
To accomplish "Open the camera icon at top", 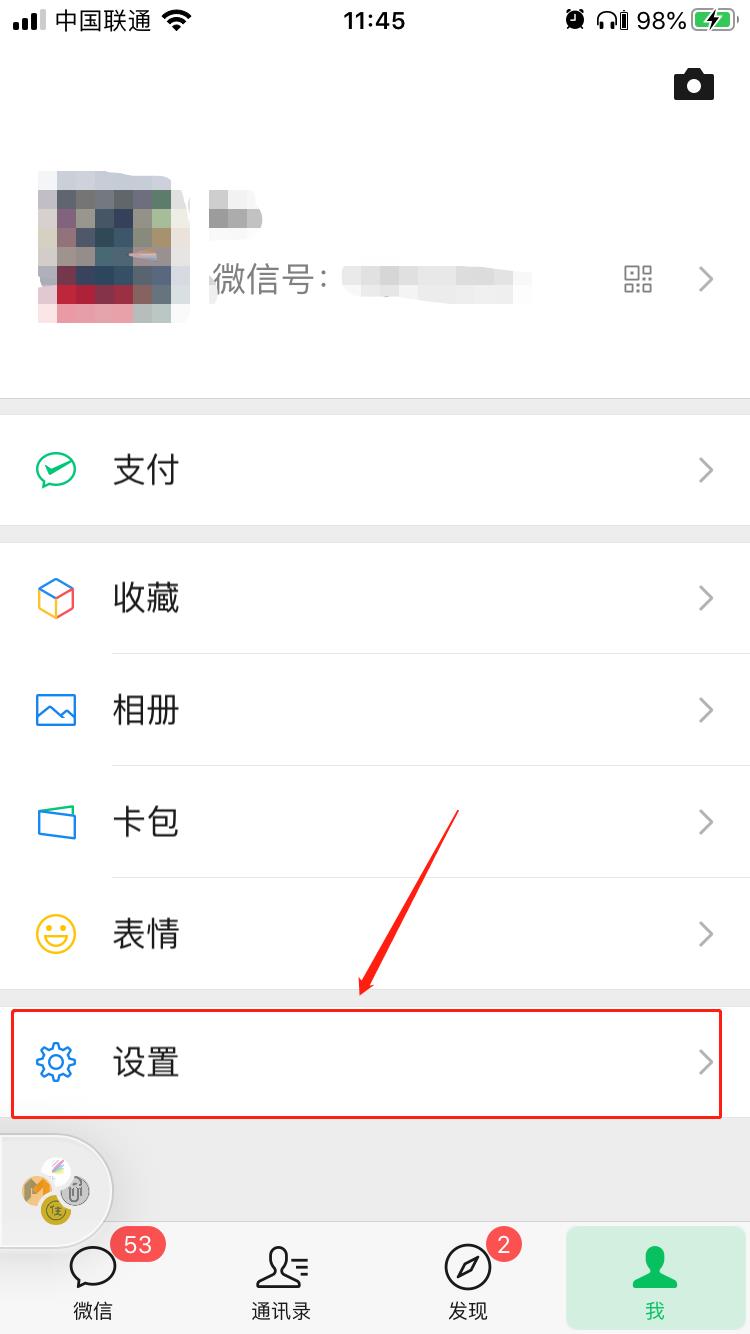I will click(693, 85).
